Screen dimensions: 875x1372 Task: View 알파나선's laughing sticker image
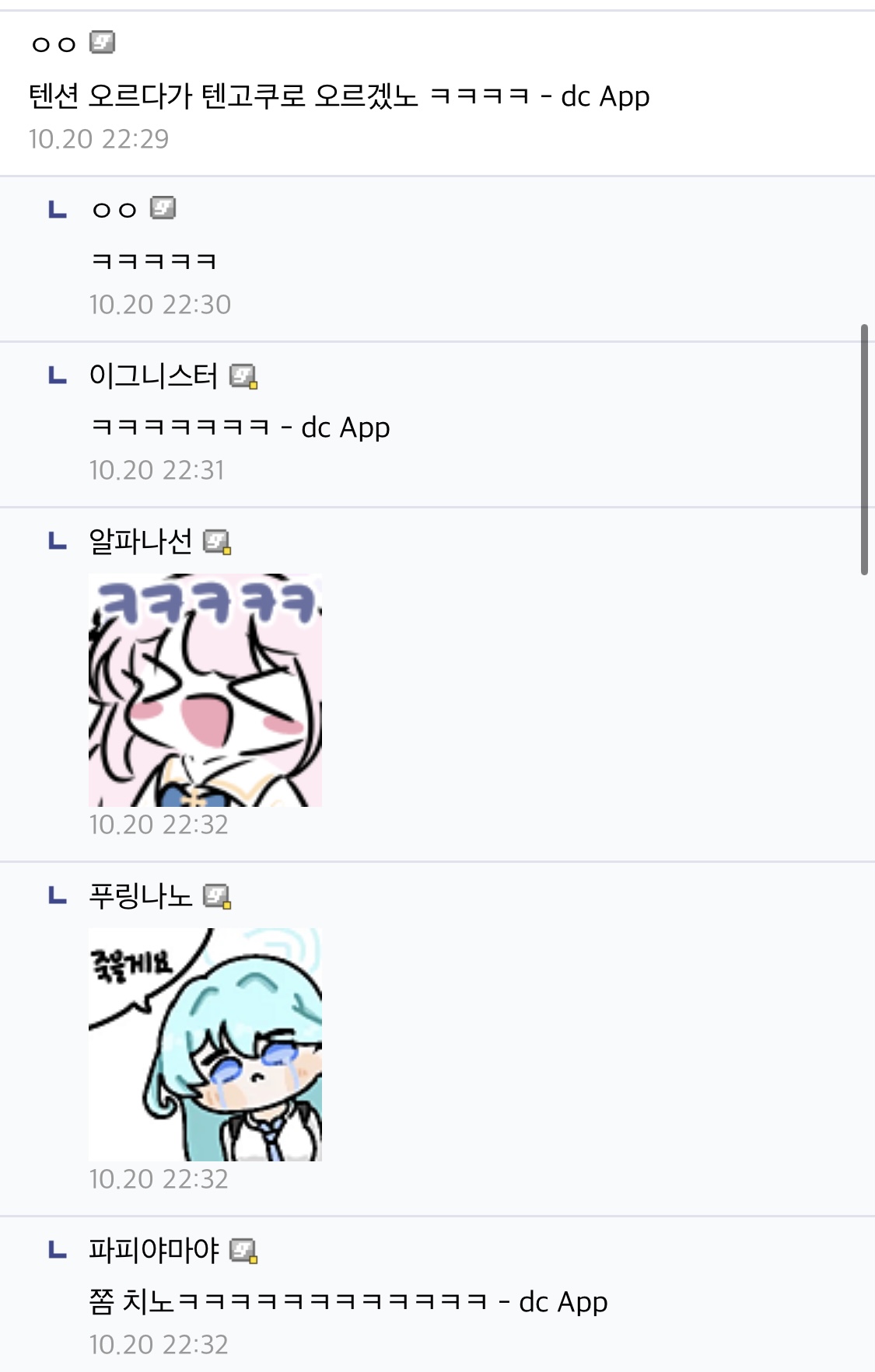205,690
